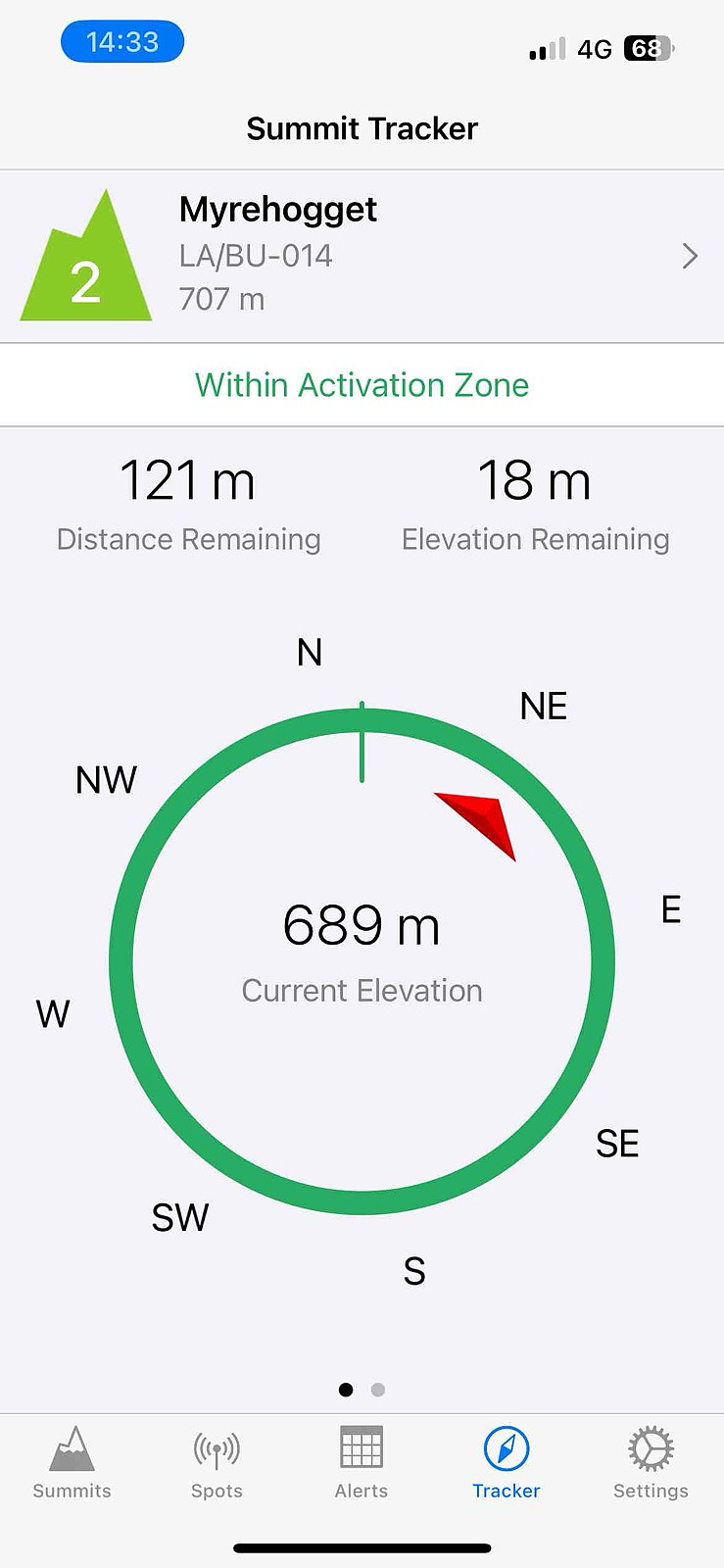The height and width of the screenshot is (1568, 724).
Task: Tap the page indicator dots
Action: tap(362, 1390)
